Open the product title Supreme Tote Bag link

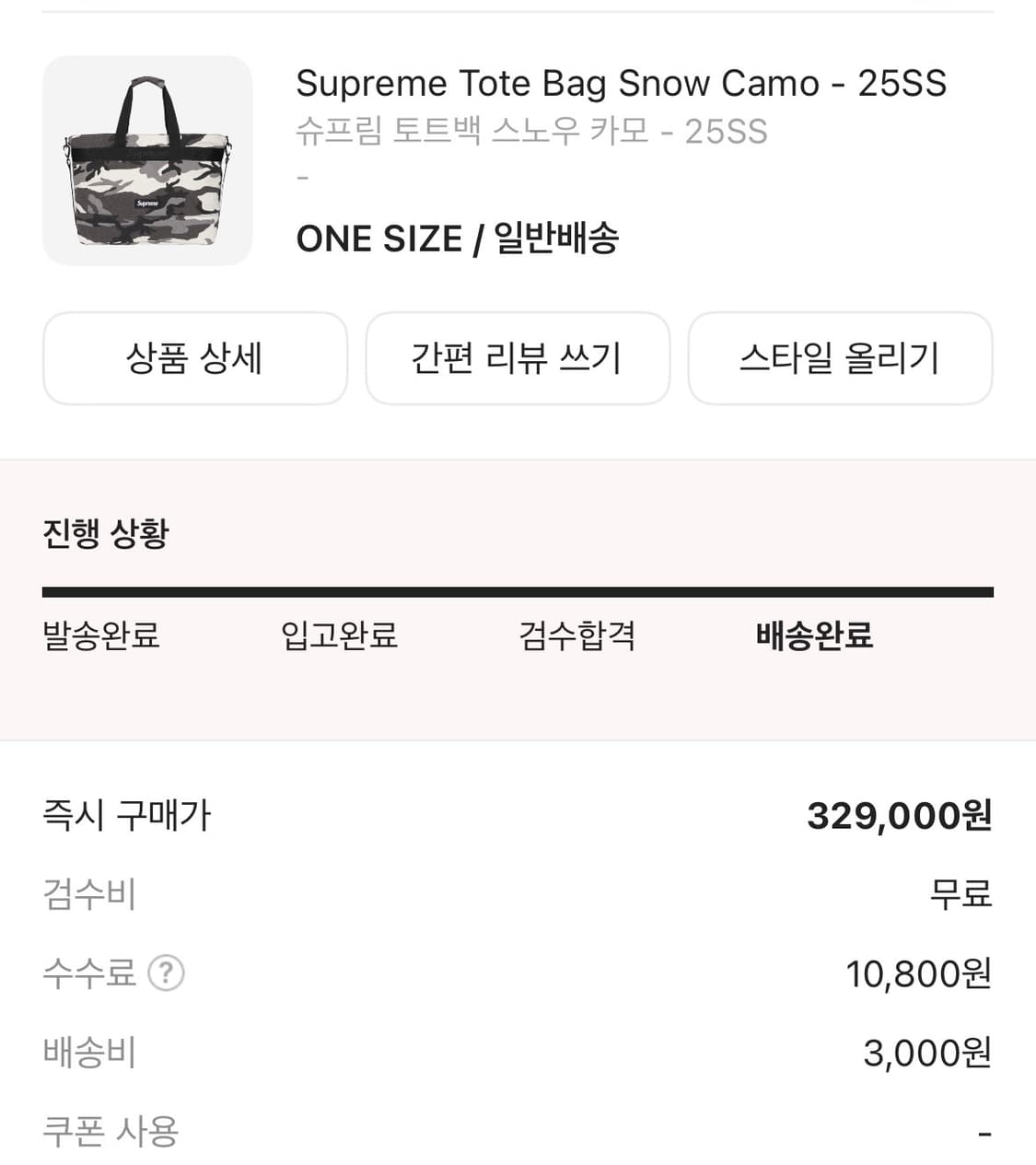pos(621,83)
